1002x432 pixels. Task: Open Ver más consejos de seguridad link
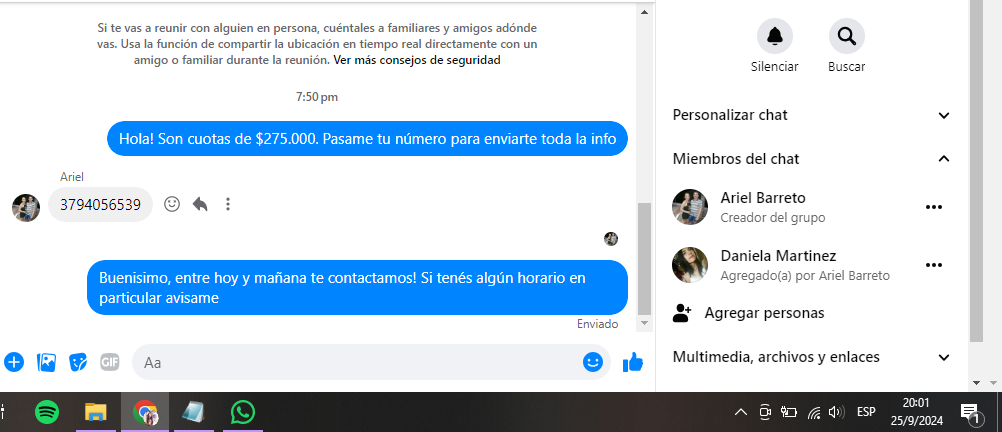pos(417,60)
